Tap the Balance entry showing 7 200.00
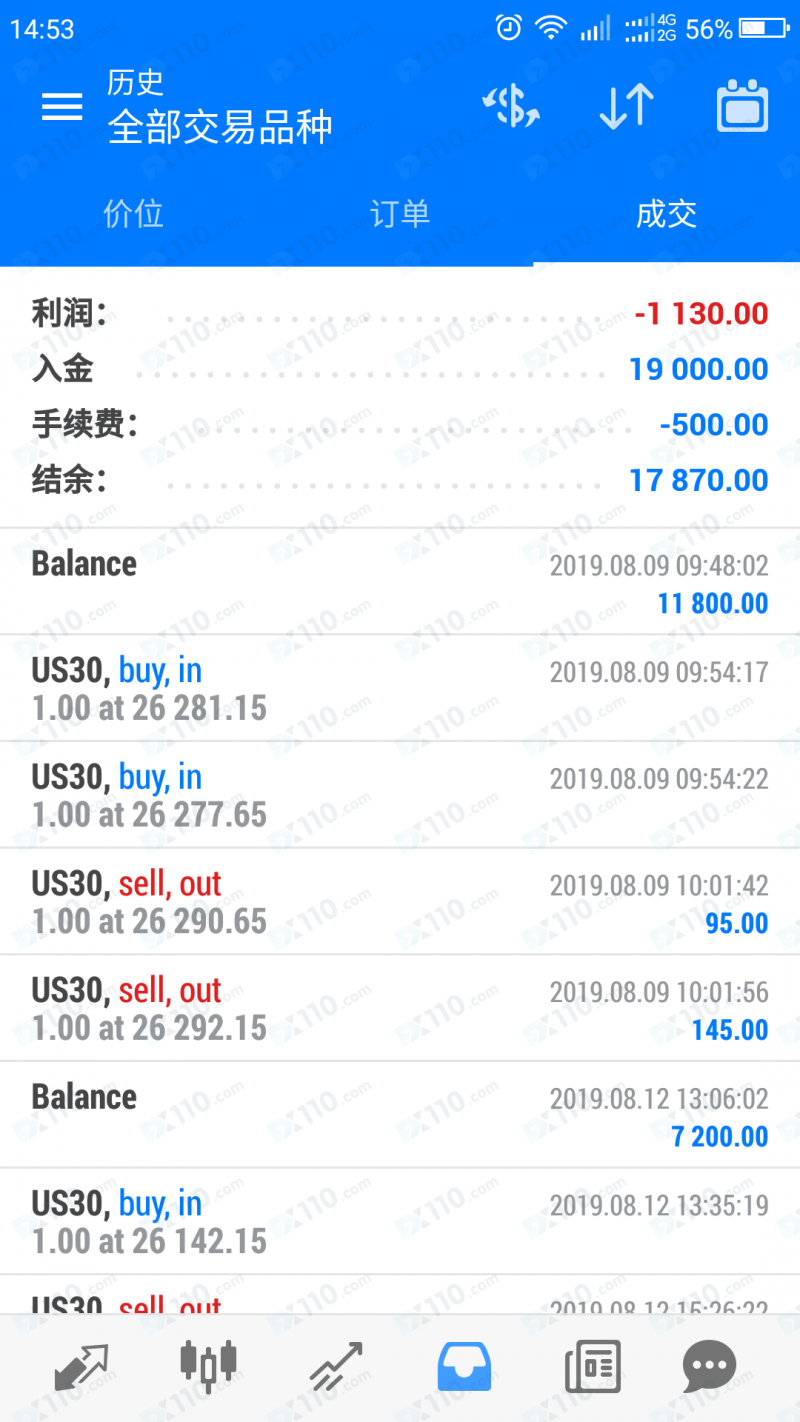Viewport: 800px width, 1422px height. point(400,1113)
